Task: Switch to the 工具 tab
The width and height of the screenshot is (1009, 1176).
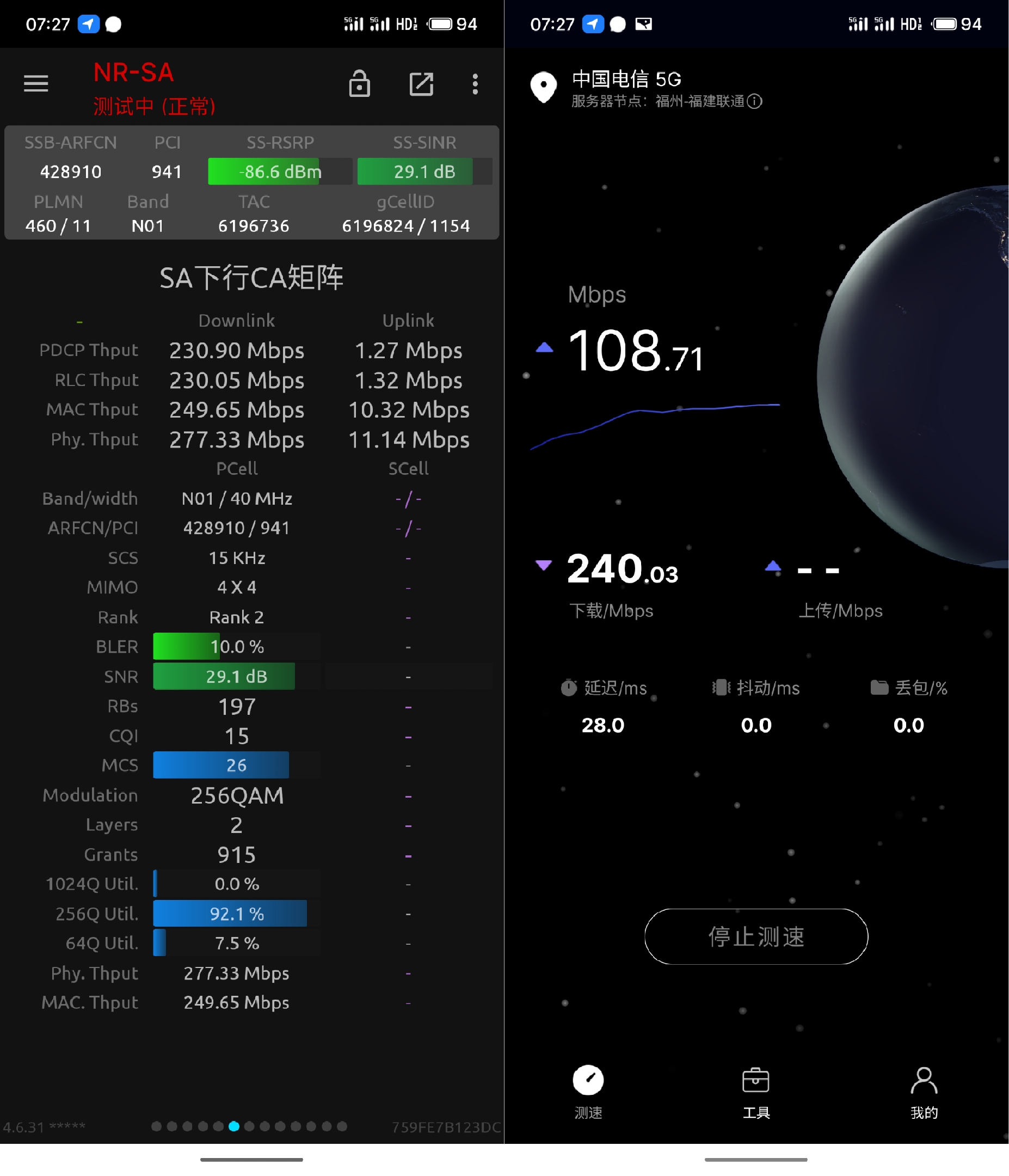Action: (756, 1092)
